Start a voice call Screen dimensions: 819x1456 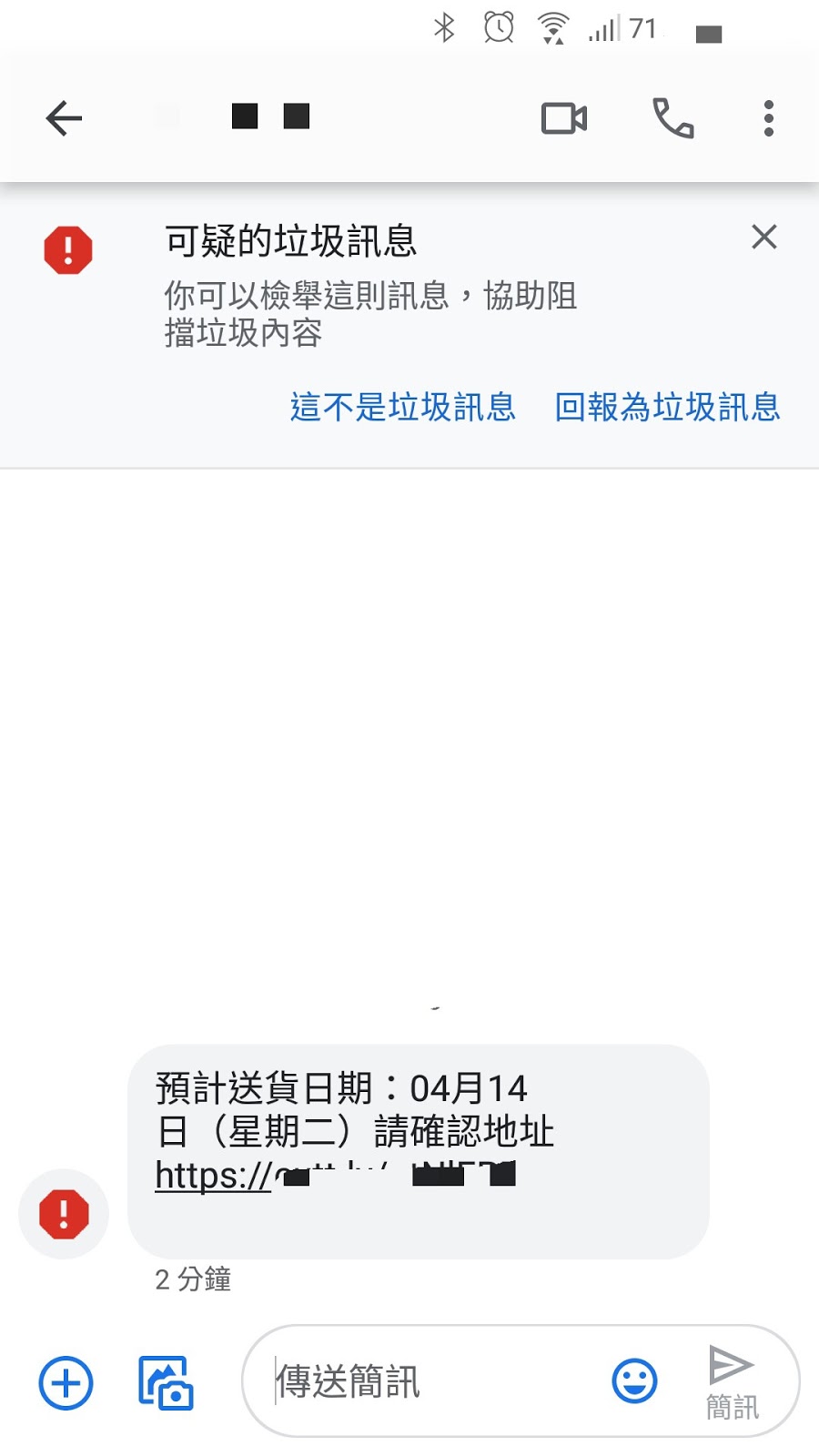[x=673, y=118]
